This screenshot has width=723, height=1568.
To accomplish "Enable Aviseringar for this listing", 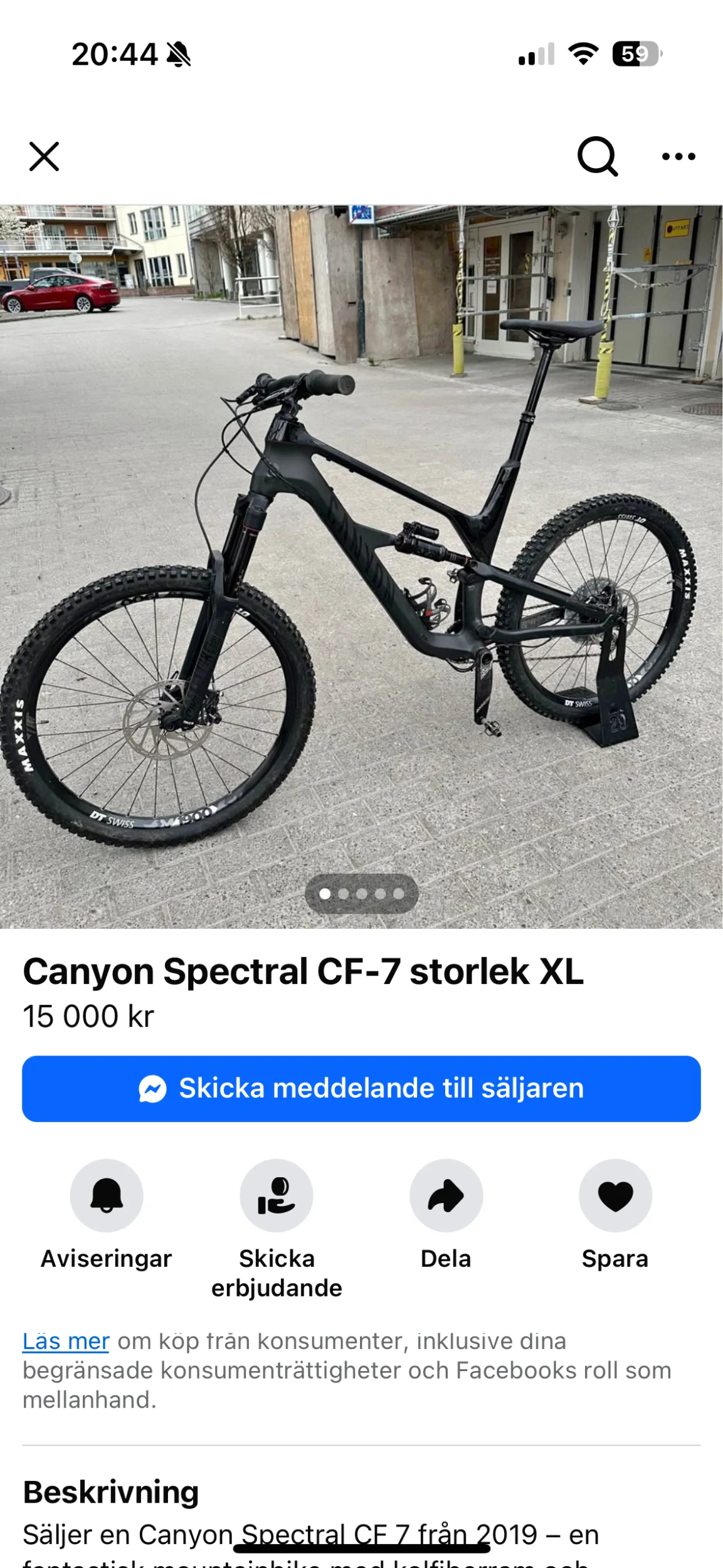I will pyautogui.click(x=107, y=1195).
